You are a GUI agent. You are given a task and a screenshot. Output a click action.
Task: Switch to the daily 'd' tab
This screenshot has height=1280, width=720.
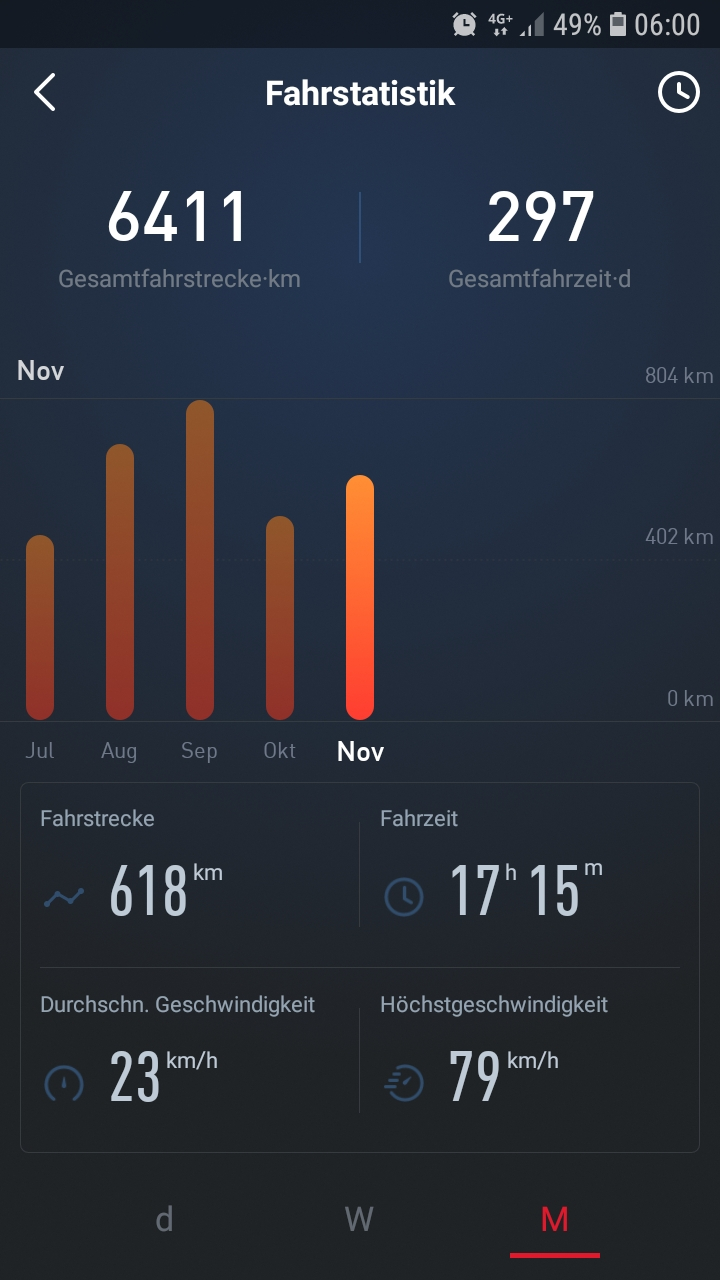point(165,1219)
